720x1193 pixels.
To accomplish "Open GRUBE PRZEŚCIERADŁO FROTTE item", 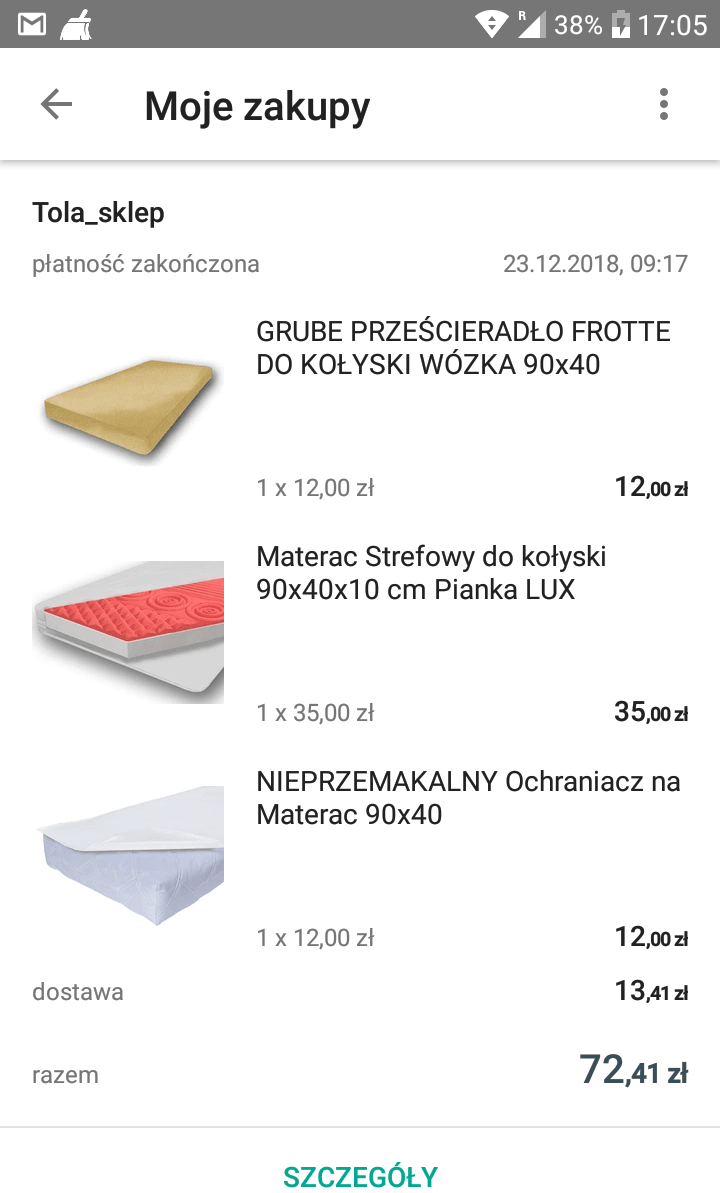I will click(x=463, y=348).
